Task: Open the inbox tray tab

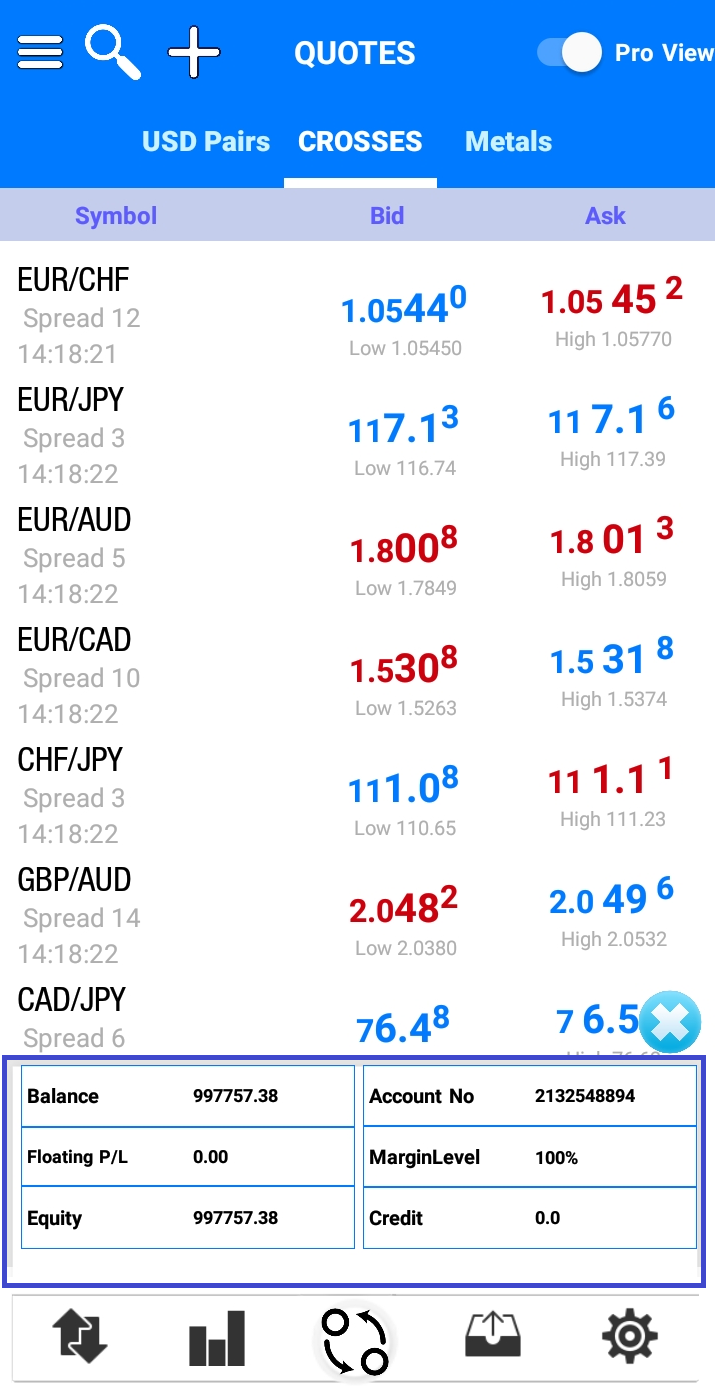Action: (x=495, y=1335)
